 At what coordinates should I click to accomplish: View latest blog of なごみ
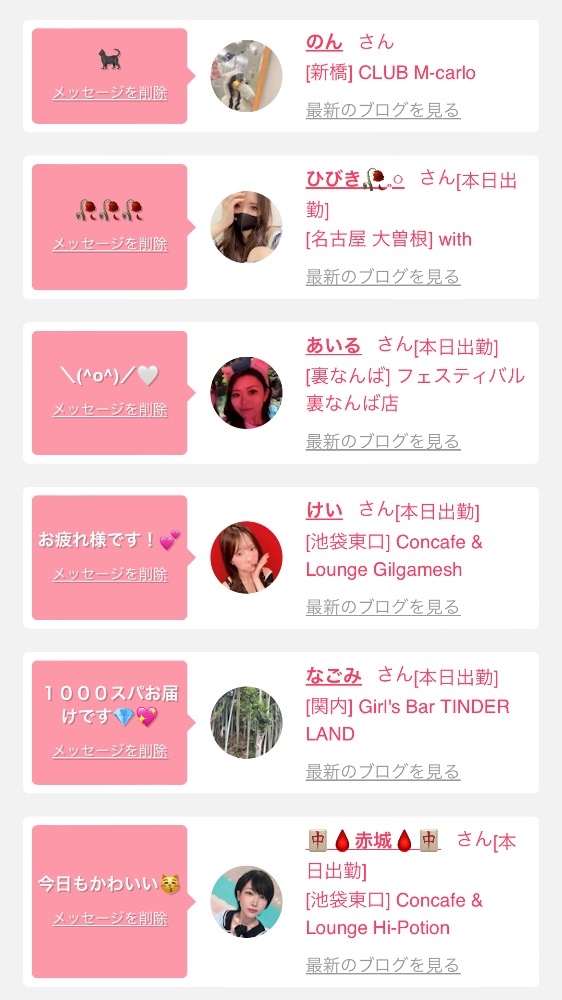(383, 772)
